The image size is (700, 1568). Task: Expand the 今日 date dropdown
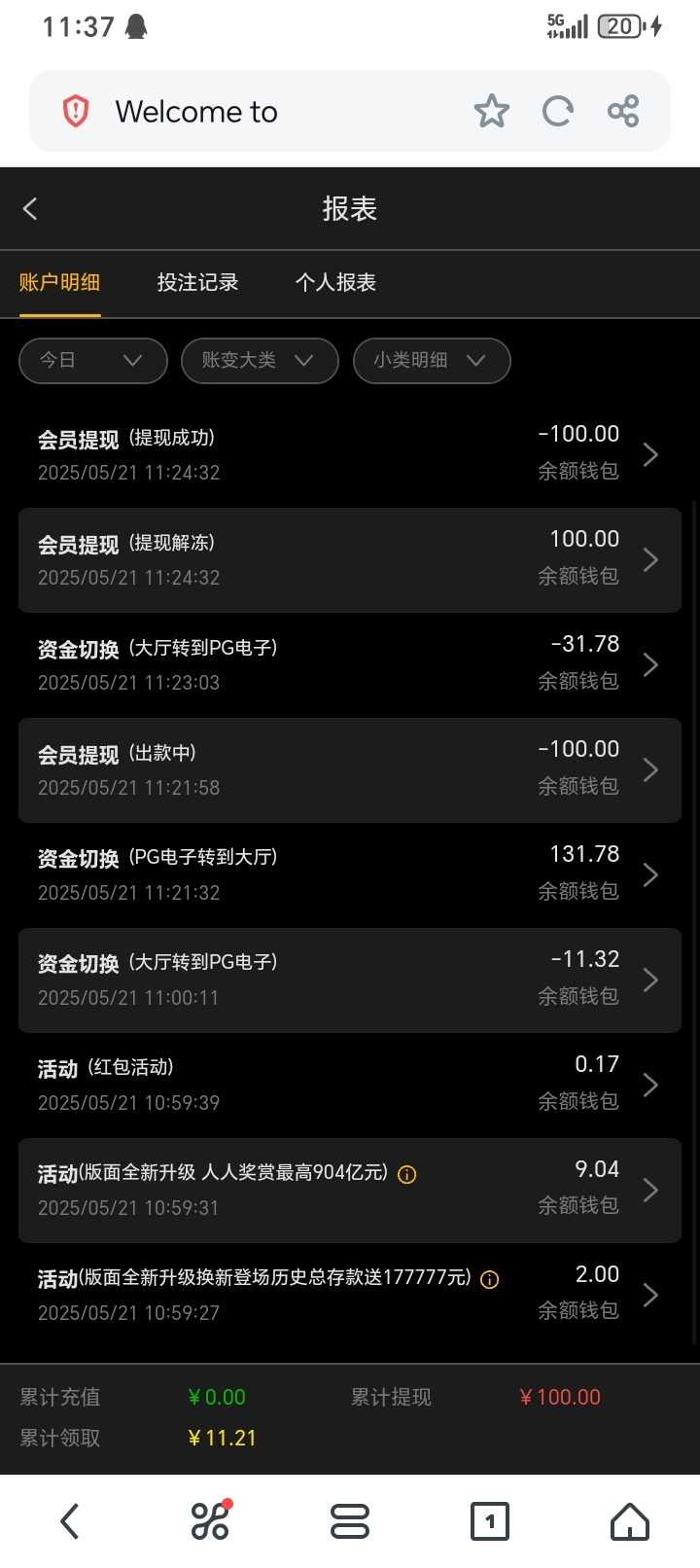pos(92,360)
